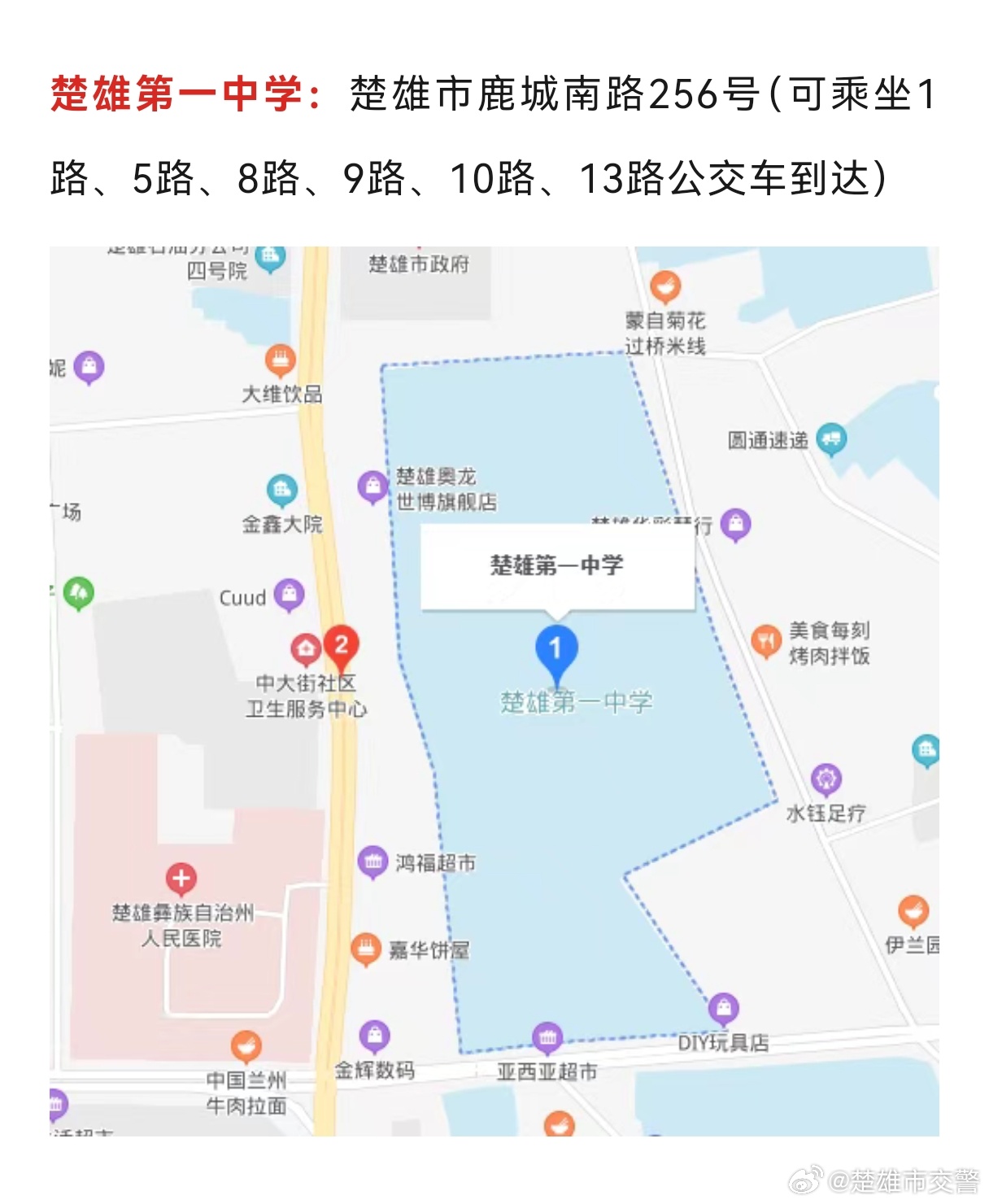Click the 大维饮品 drinks shop icon
Screen dimensions: 989x1204
pos(280,358)
